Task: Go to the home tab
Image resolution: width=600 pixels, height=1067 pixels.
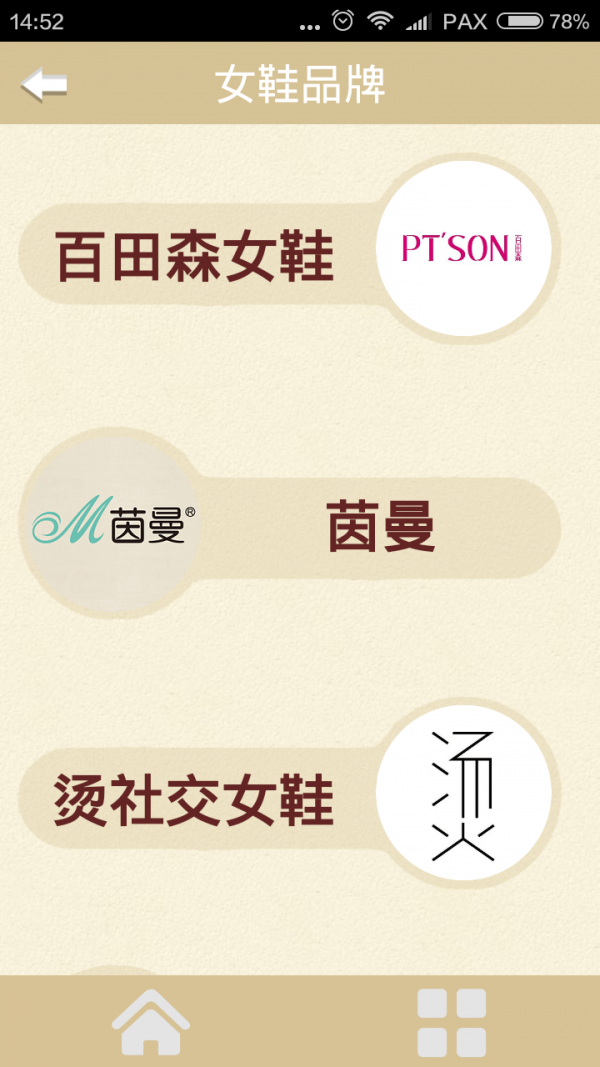Action: coord(150,1022)
